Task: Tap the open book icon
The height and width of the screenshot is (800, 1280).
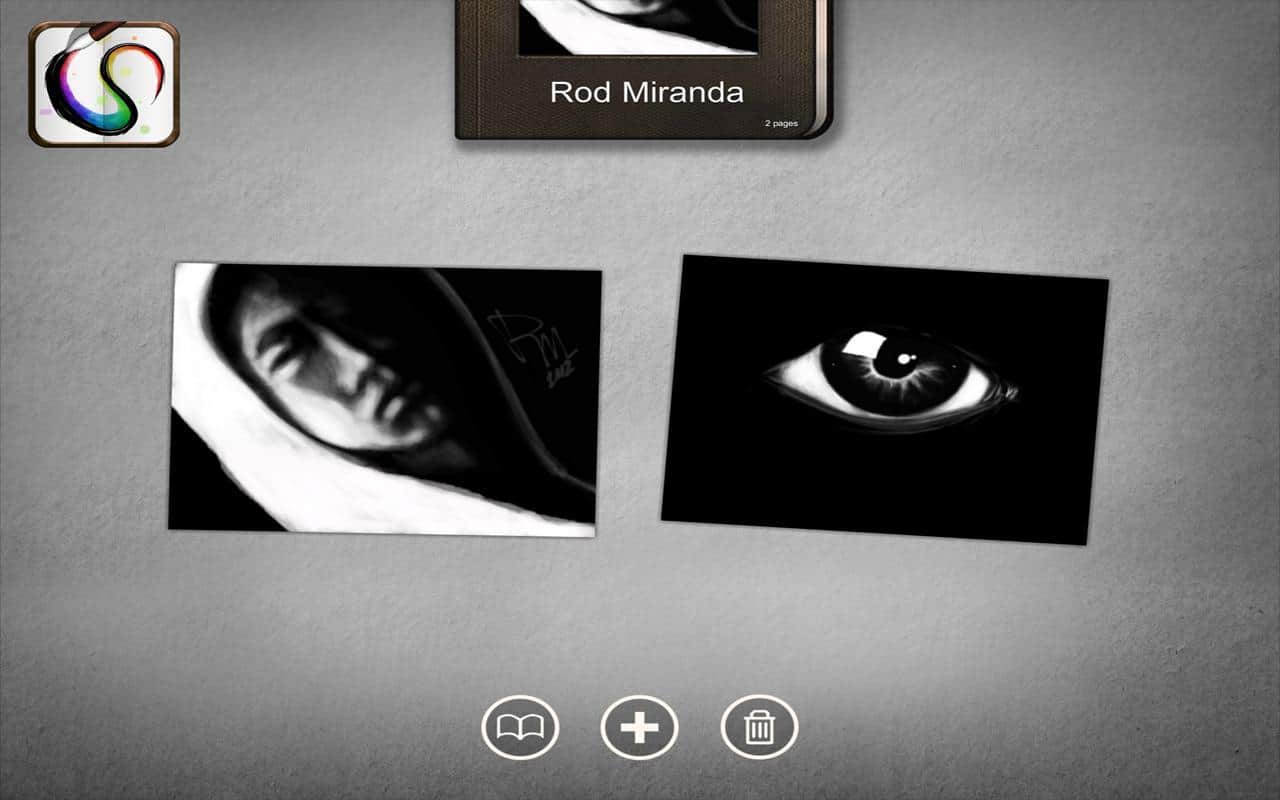Action: pyautogui.click(x=520, y=727)
